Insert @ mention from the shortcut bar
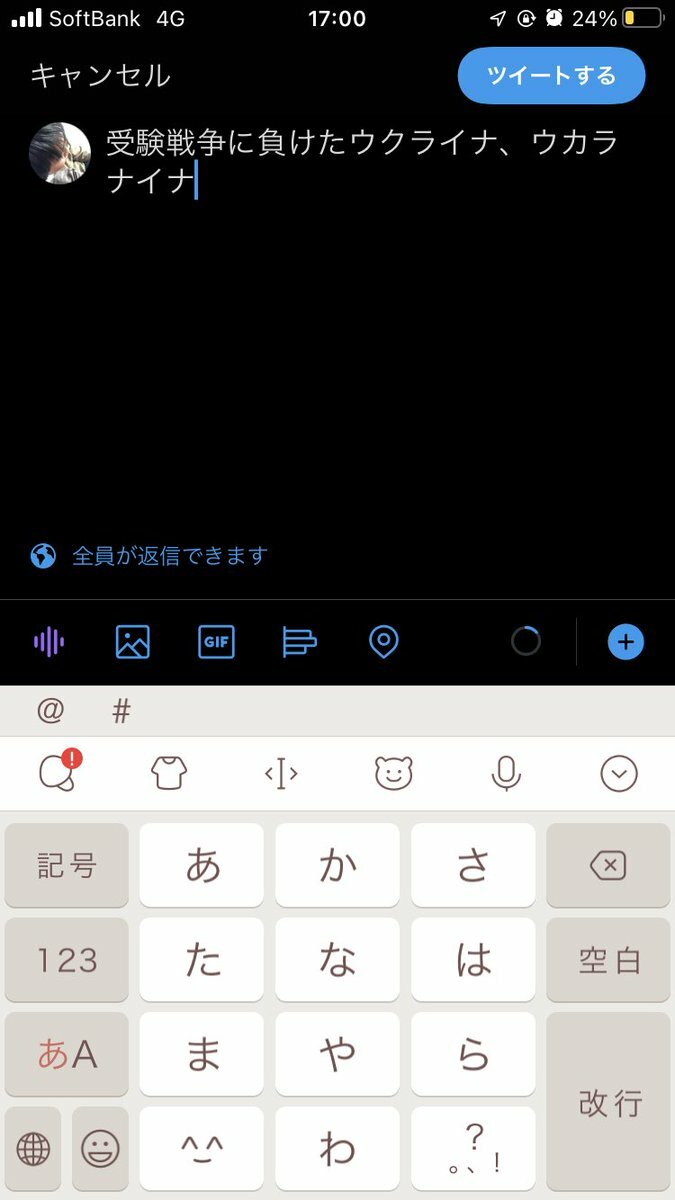Screen dimensions: 675x1200 pos(50,711)
